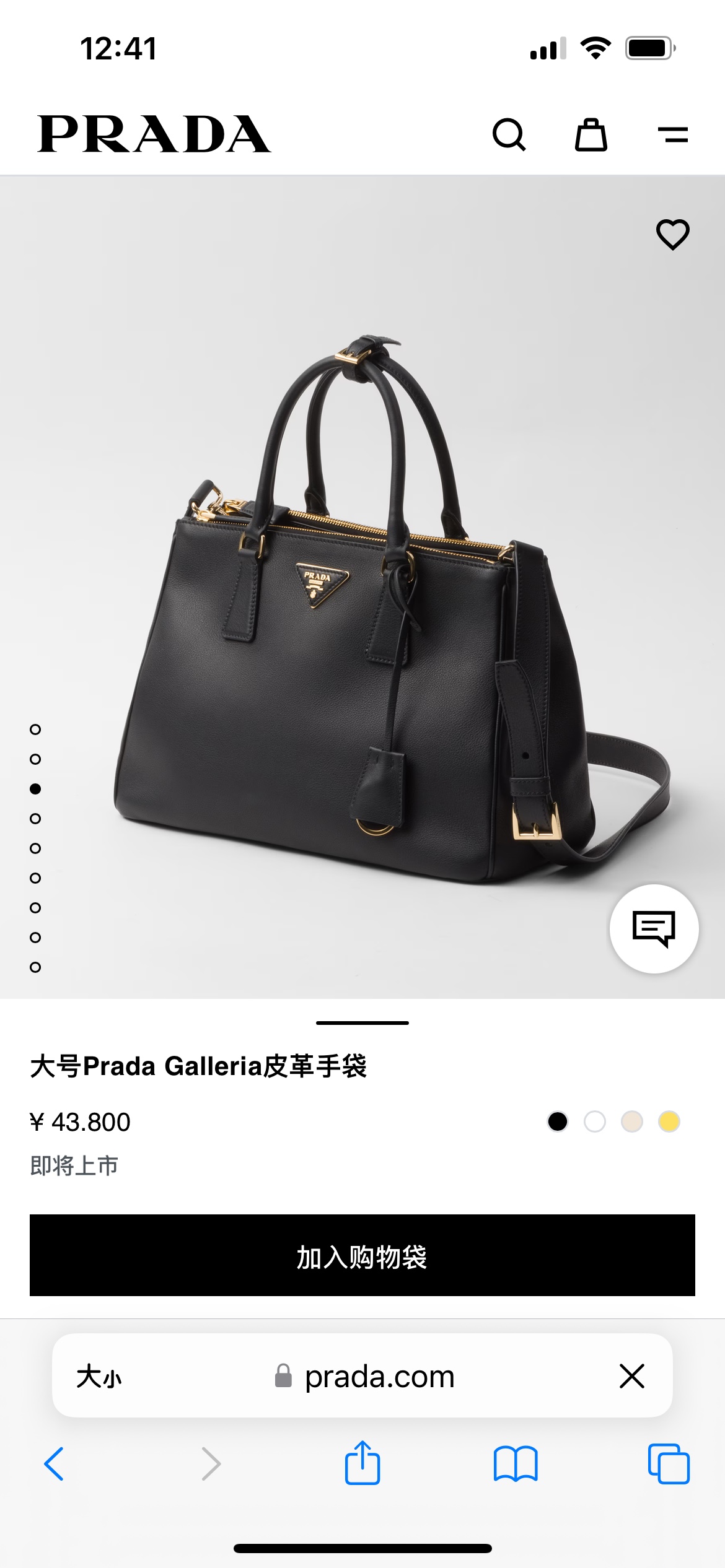725x1568 pixels.
Task: Select the black color swatch
Action: [x=558, y=1122]
